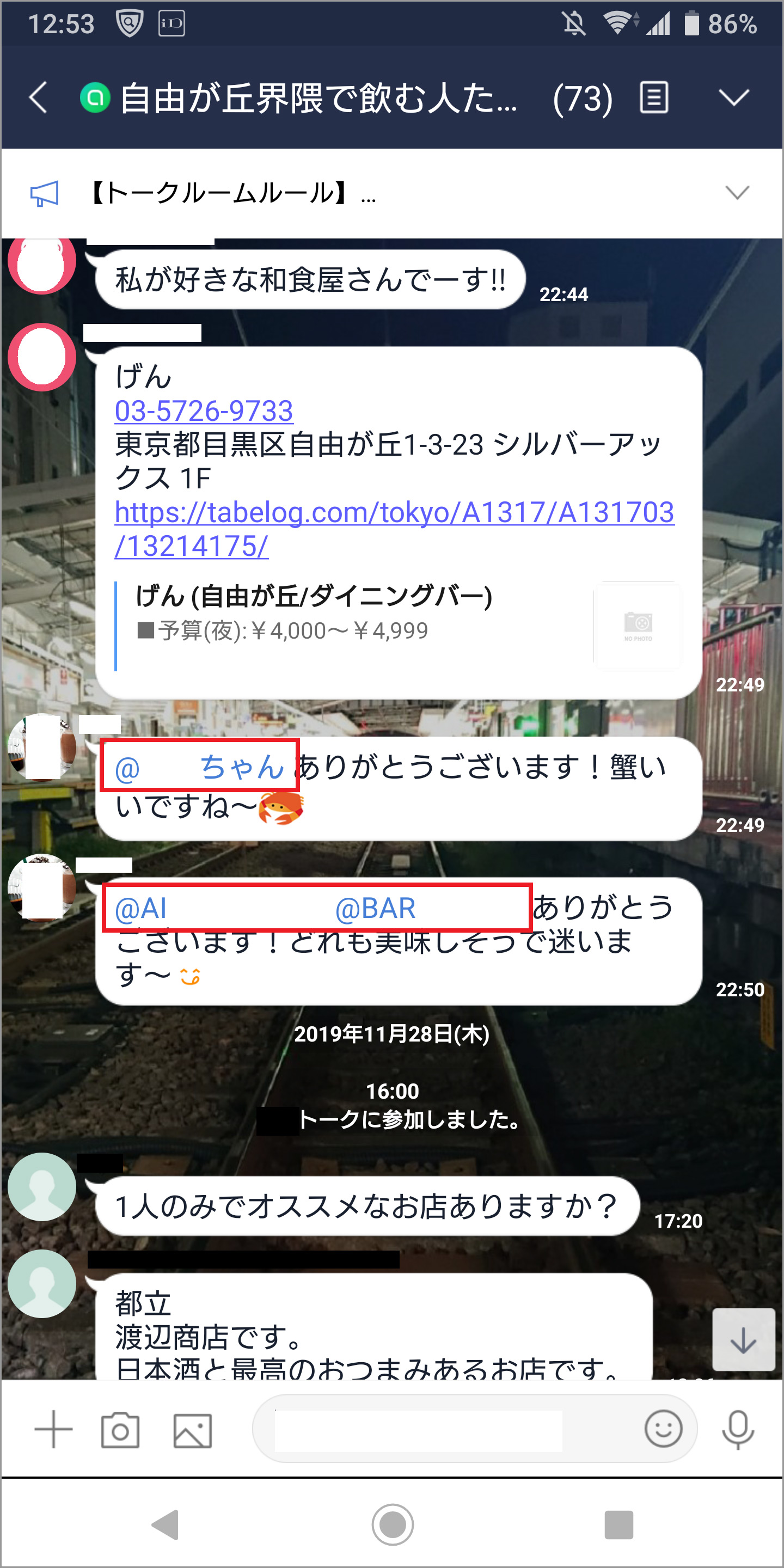784x1568 pixels.
Task: Open the plus attachment menu
Action: point(53,1429)
